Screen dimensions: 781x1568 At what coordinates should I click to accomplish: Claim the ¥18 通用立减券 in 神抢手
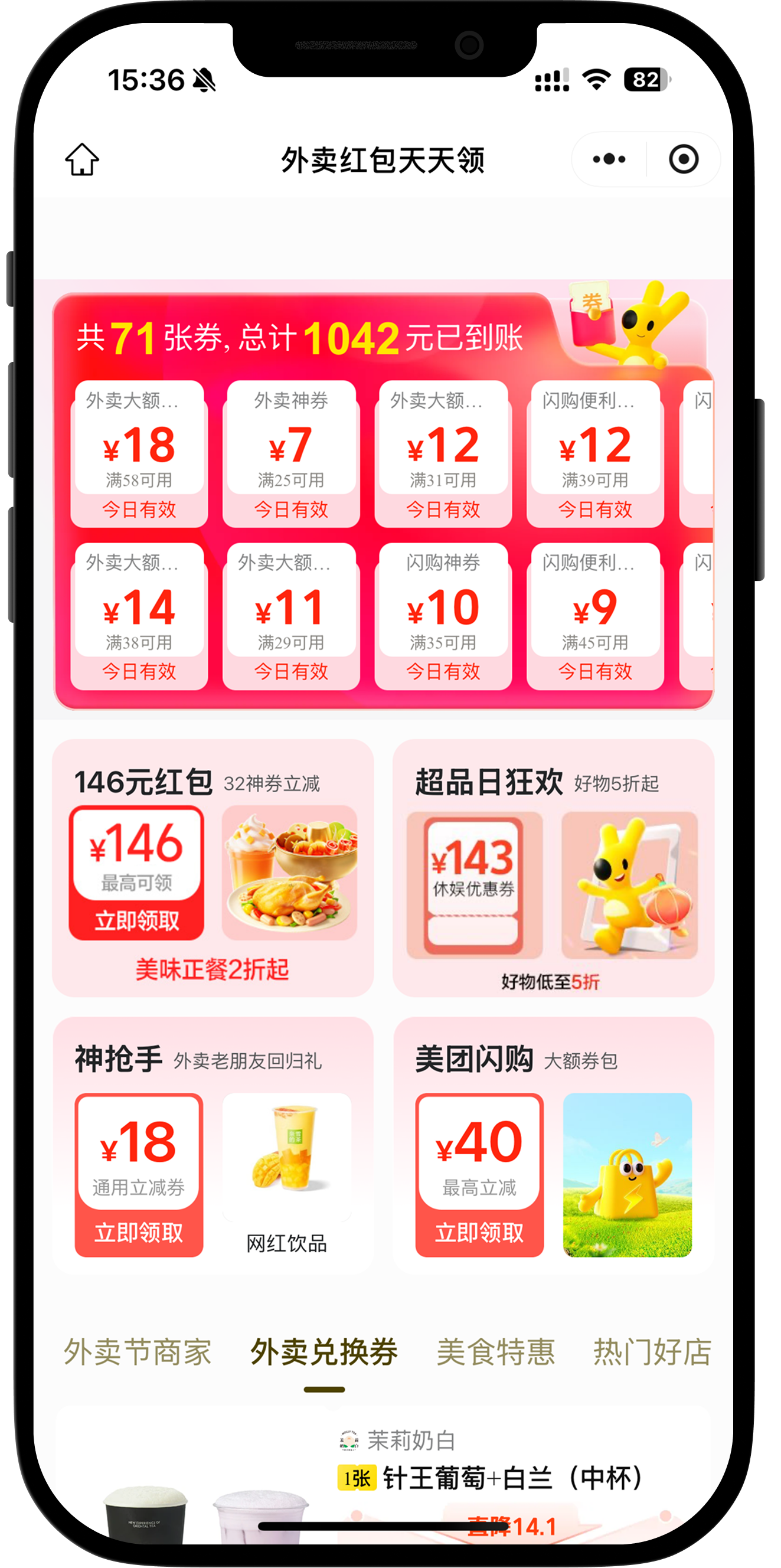point(139,1233)
